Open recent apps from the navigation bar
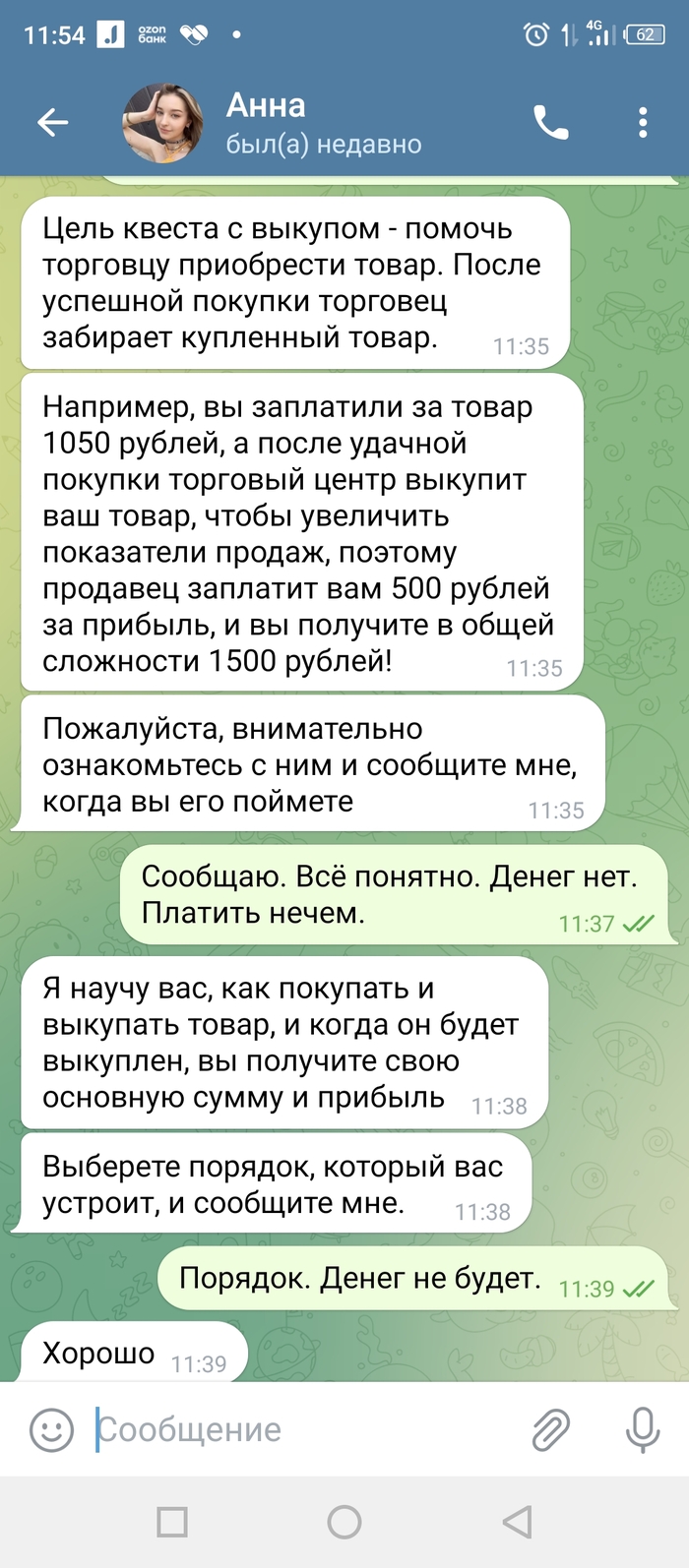 pyautogui.click(x=172, y=1522)
